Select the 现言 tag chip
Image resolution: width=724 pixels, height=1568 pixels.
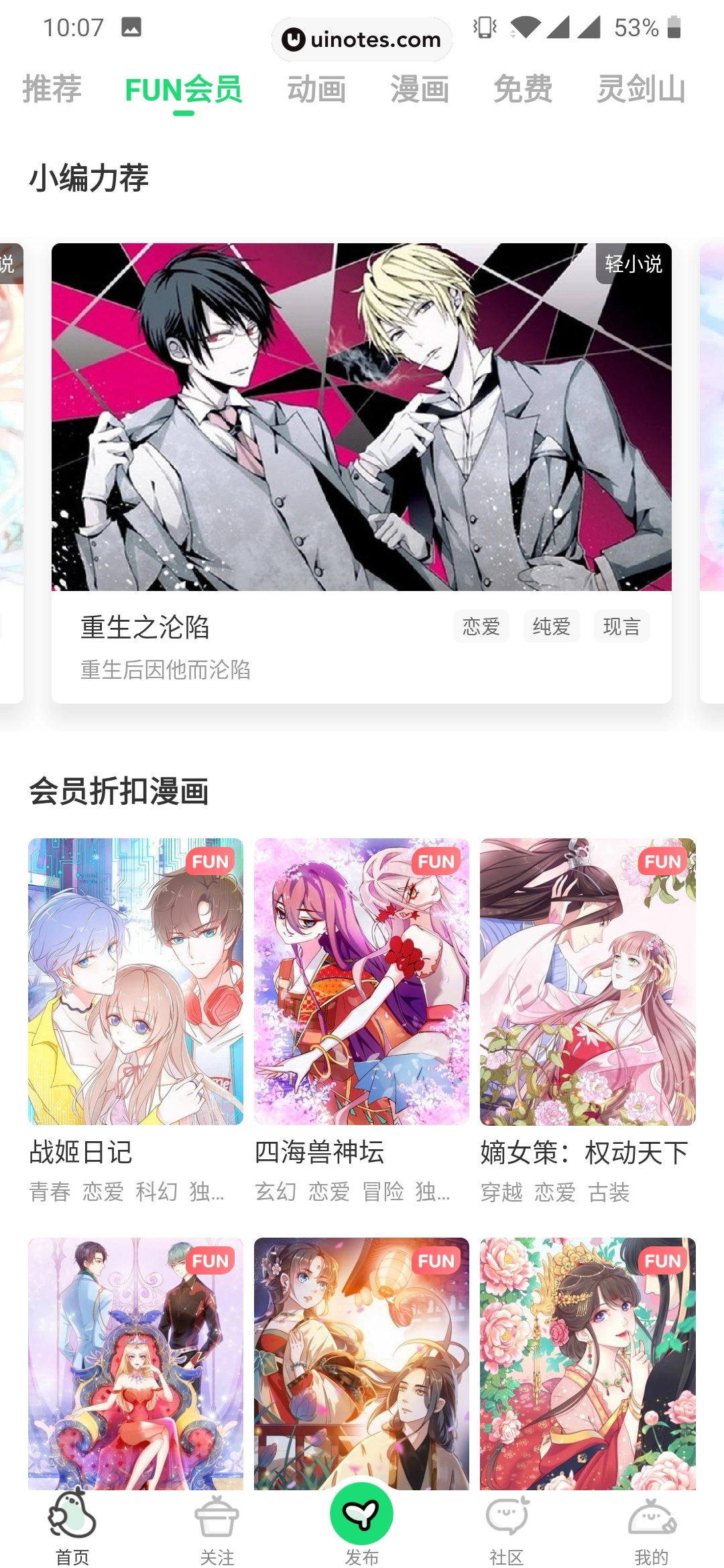click(621, 627)
